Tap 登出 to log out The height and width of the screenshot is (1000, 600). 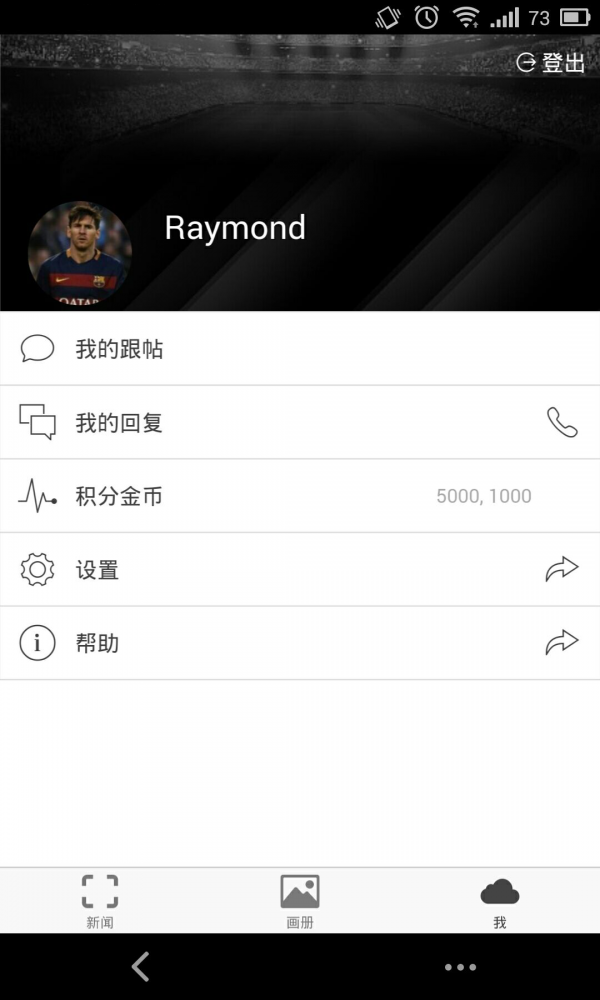click(551, 63)
